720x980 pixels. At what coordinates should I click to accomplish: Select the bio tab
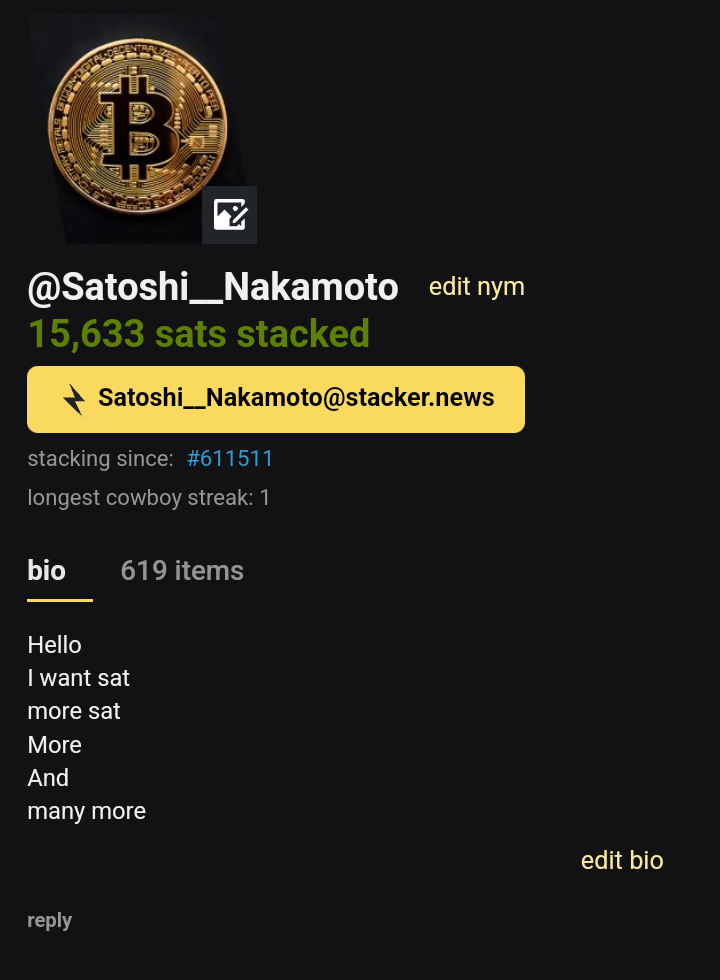coord(47,571)
